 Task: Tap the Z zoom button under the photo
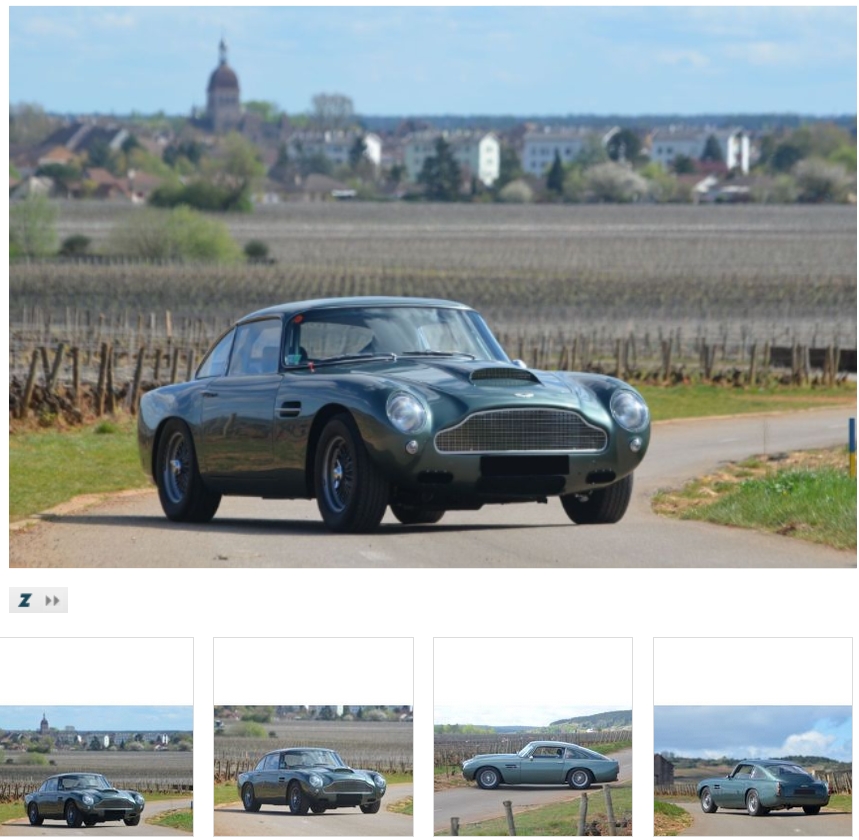pos(25,600)
